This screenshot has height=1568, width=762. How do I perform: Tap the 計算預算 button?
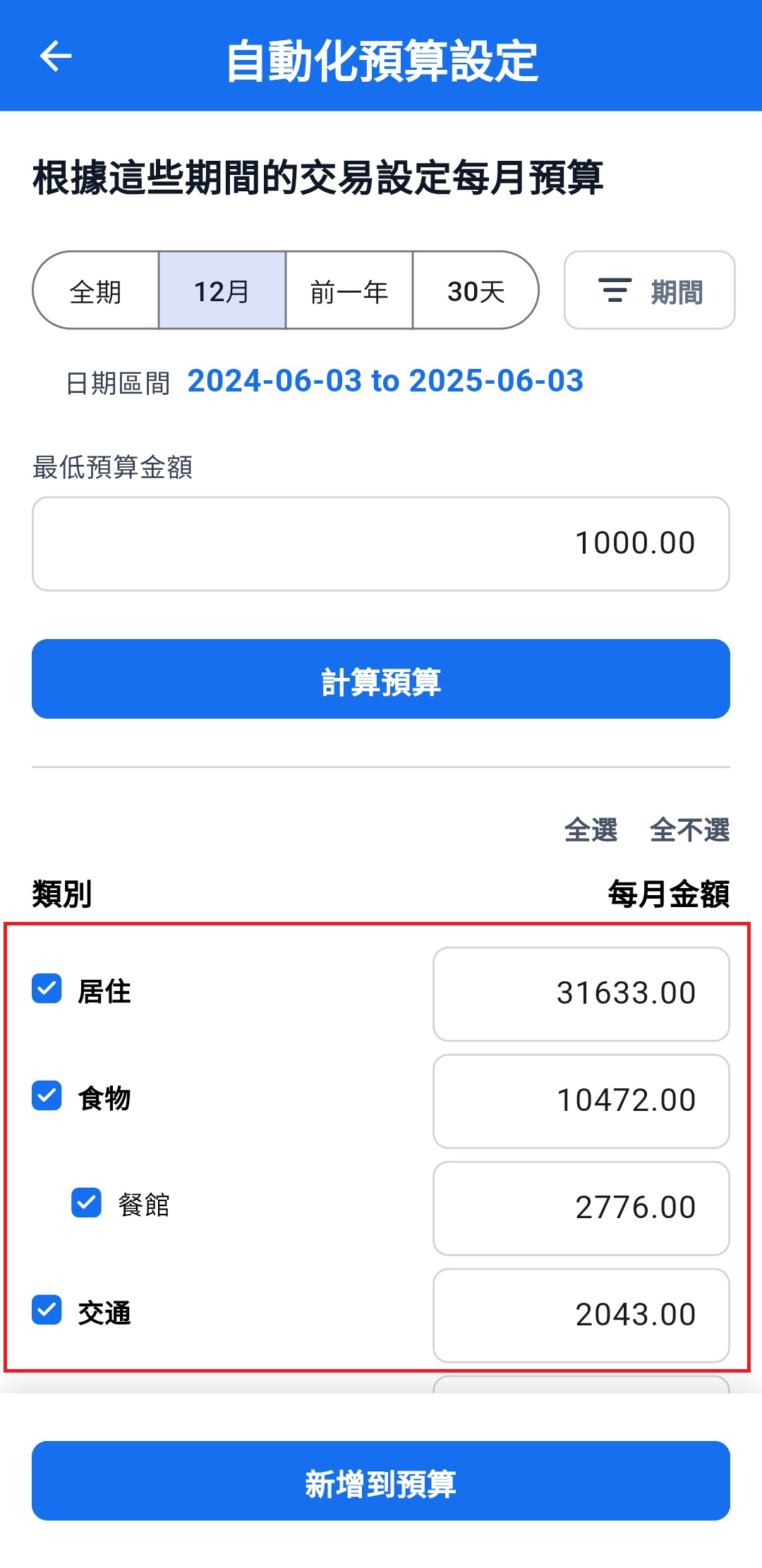(x=381, y=679)
